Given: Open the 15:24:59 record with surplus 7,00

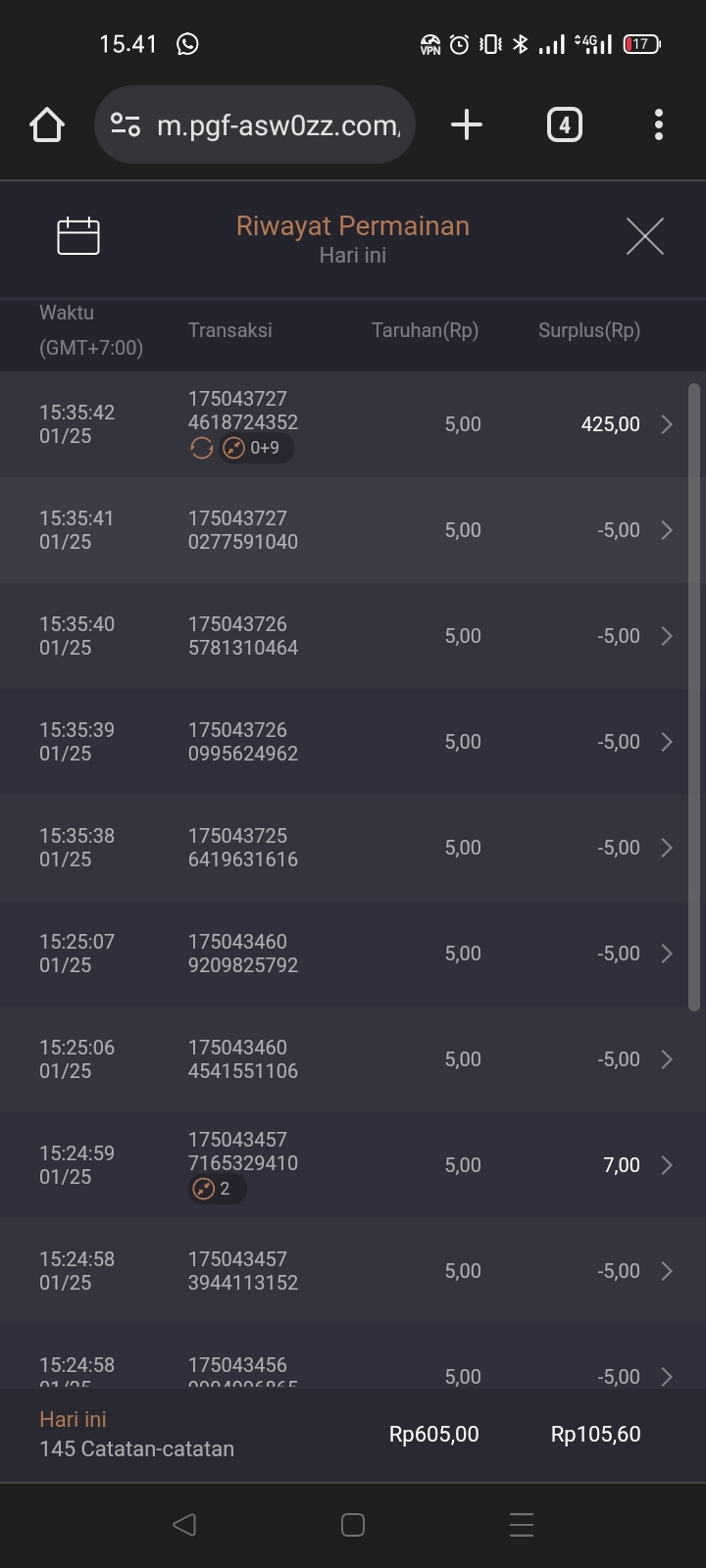Looking at the screenshot, I should (353, 1165).
